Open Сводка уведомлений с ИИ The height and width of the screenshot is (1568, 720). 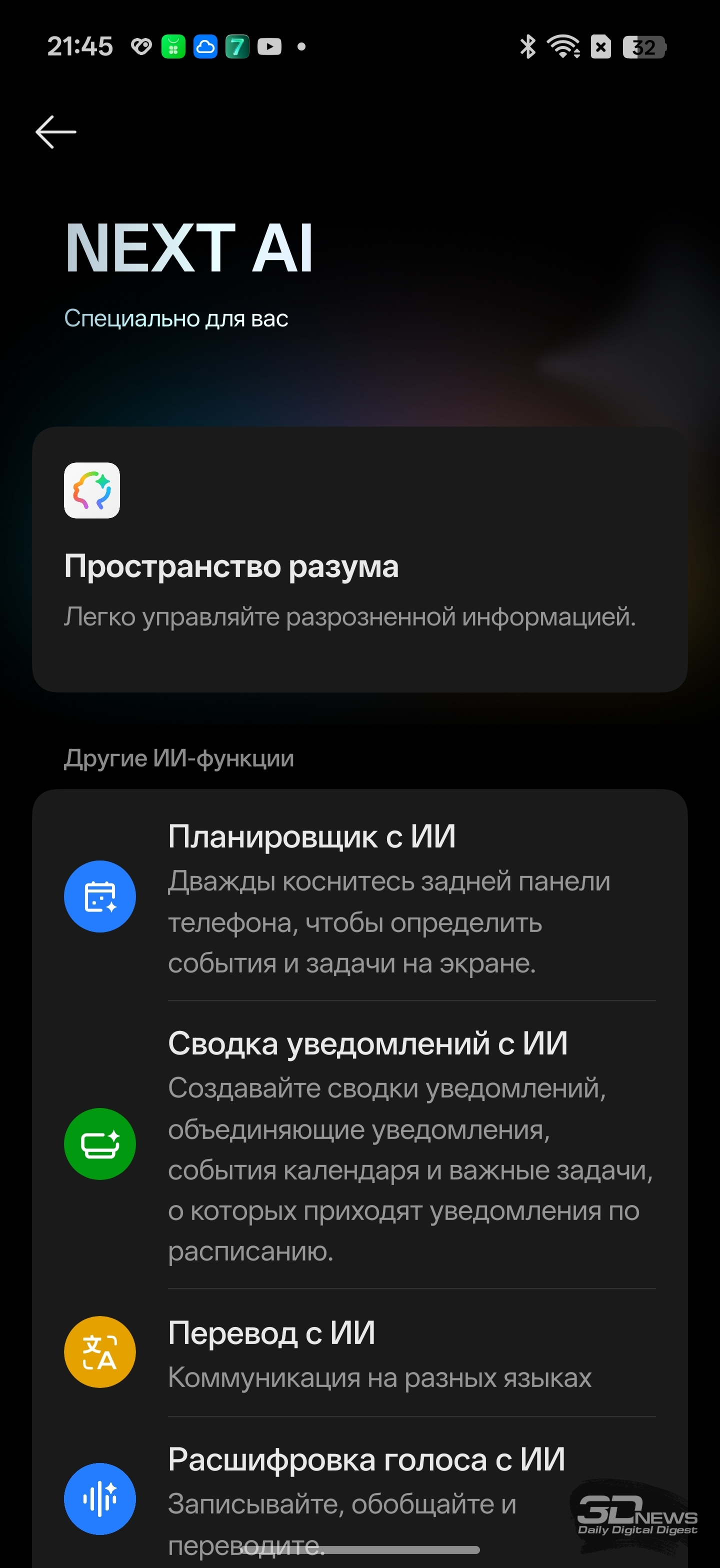pyautogui.click(x=359, y=1143)
